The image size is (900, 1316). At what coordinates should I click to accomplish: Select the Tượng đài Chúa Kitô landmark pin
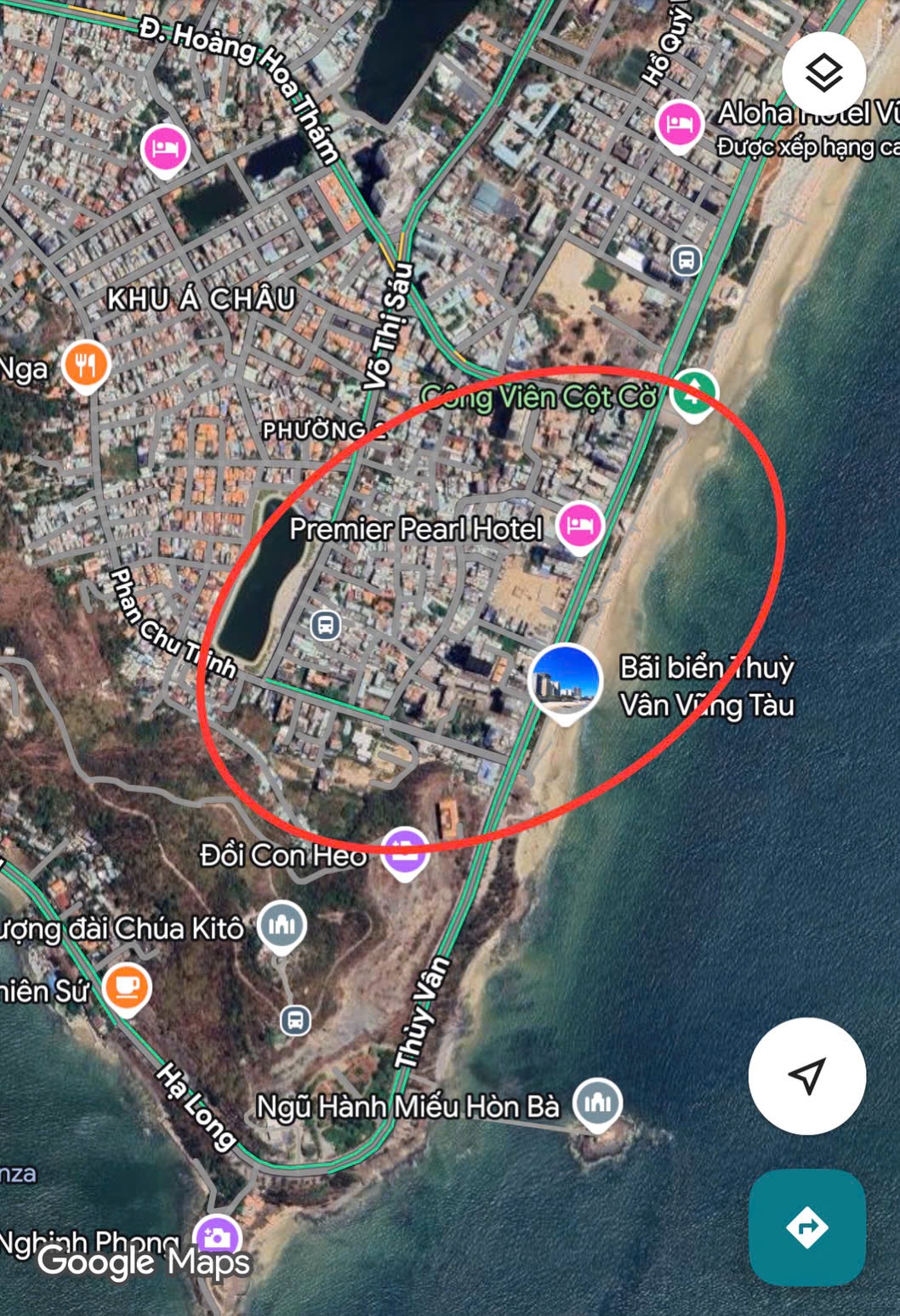(x=282, y=924)
